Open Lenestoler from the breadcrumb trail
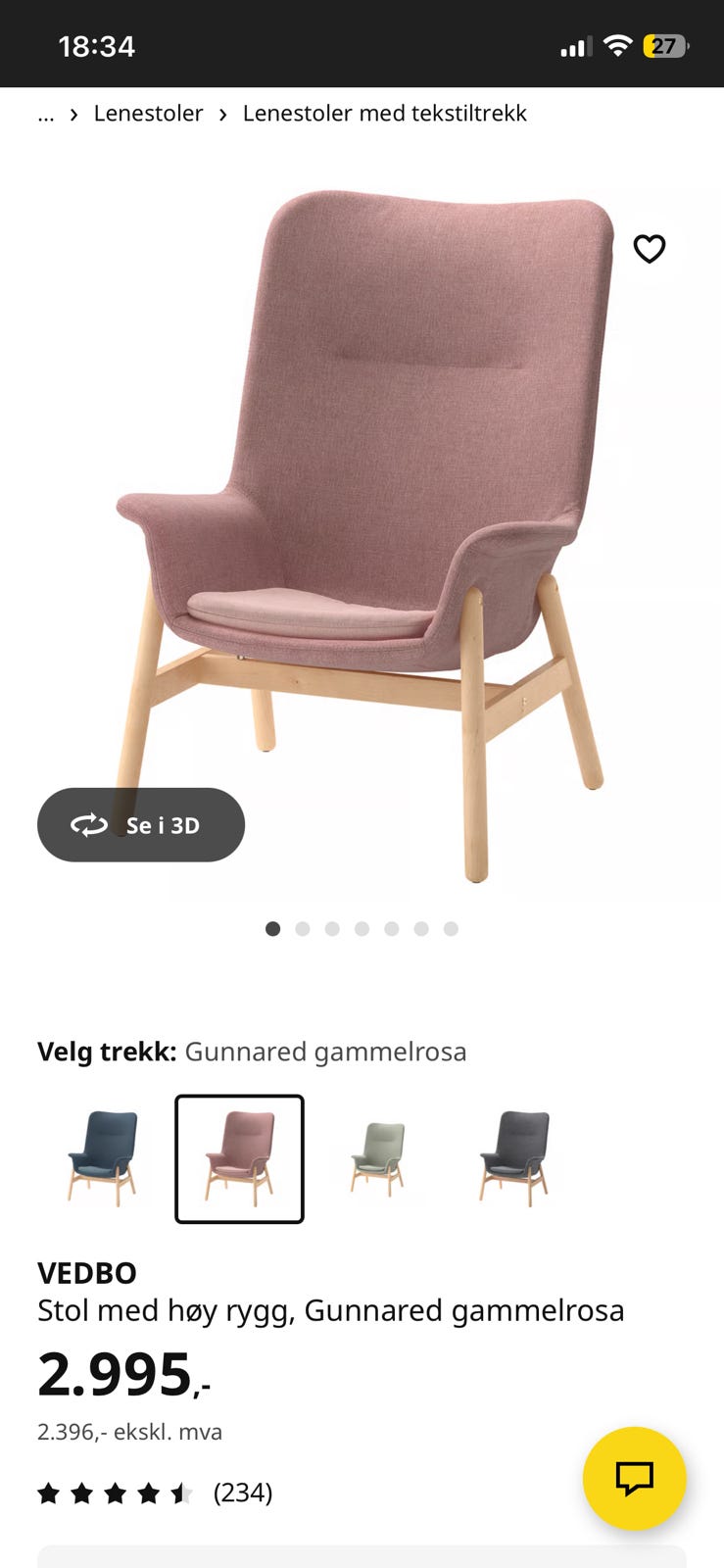 pyautogui.click(x=148, y=114)
